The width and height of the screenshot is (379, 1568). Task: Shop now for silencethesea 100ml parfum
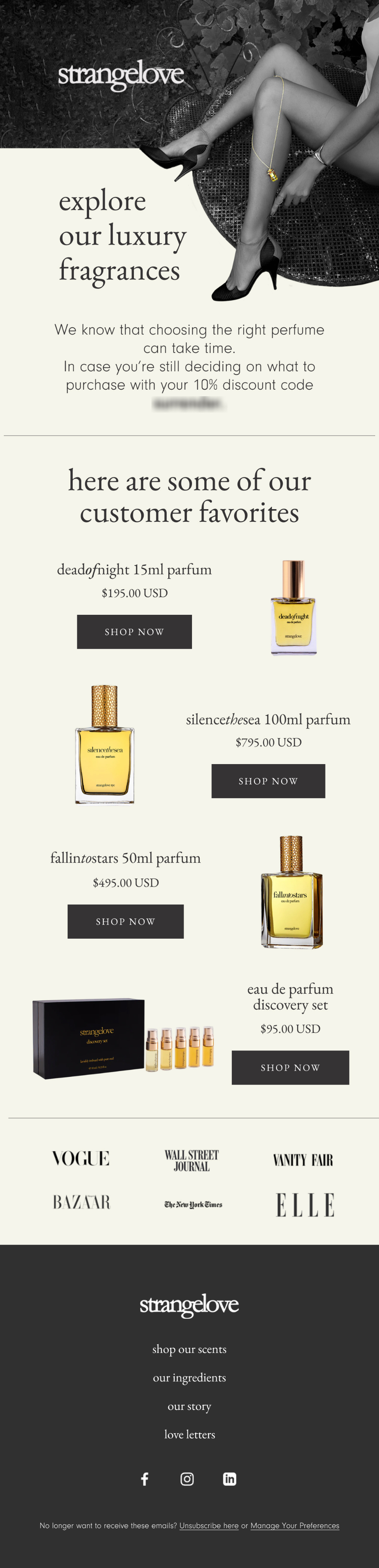click(268, 780)
